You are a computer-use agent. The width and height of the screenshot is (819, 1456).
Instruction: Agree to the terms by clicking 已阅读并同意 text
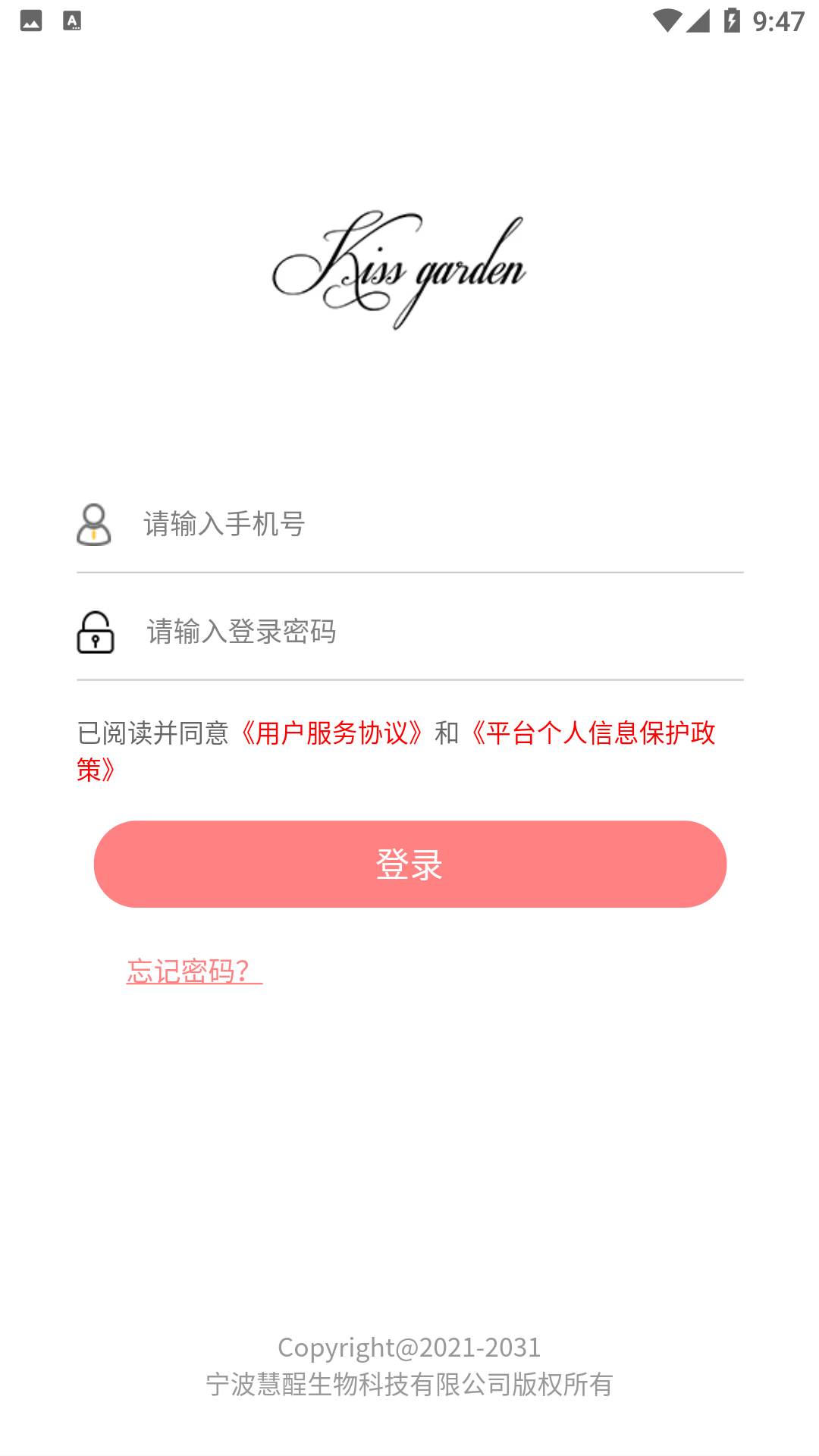[x=155, y=730]
